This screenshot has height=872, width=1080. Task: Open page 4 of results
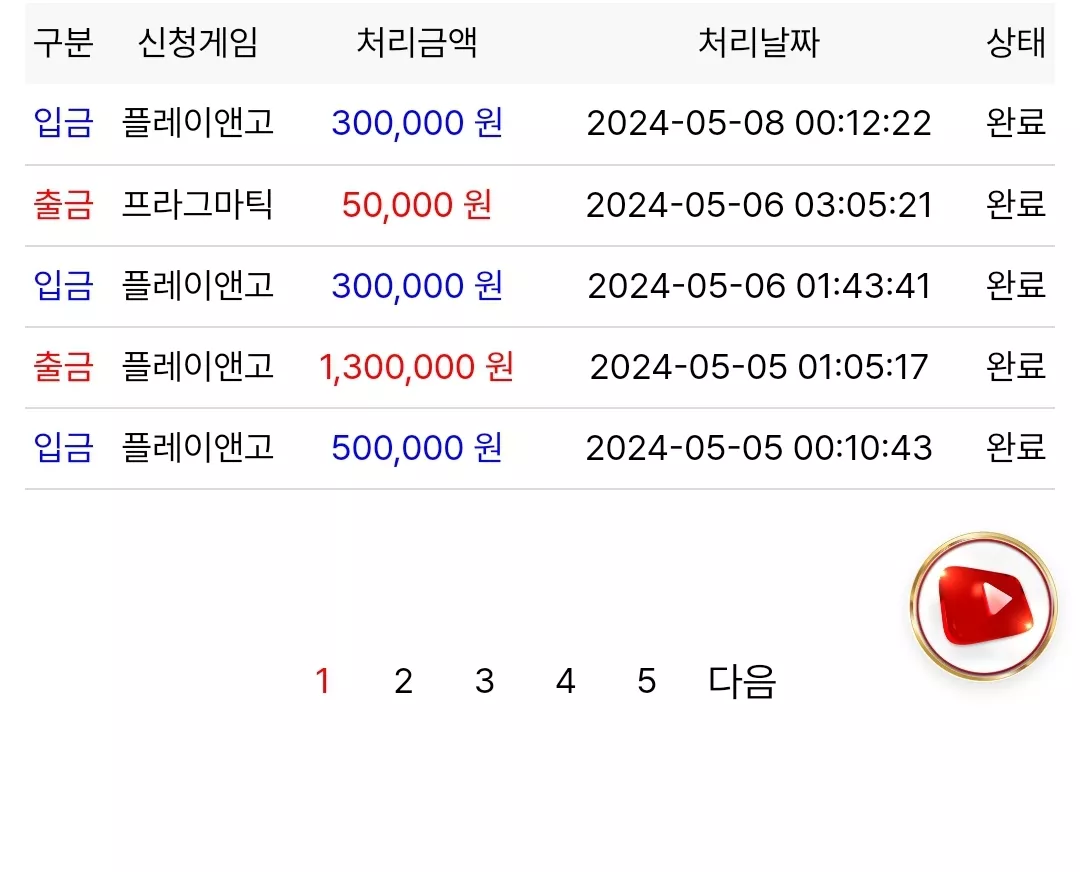[x=565, y=681]
